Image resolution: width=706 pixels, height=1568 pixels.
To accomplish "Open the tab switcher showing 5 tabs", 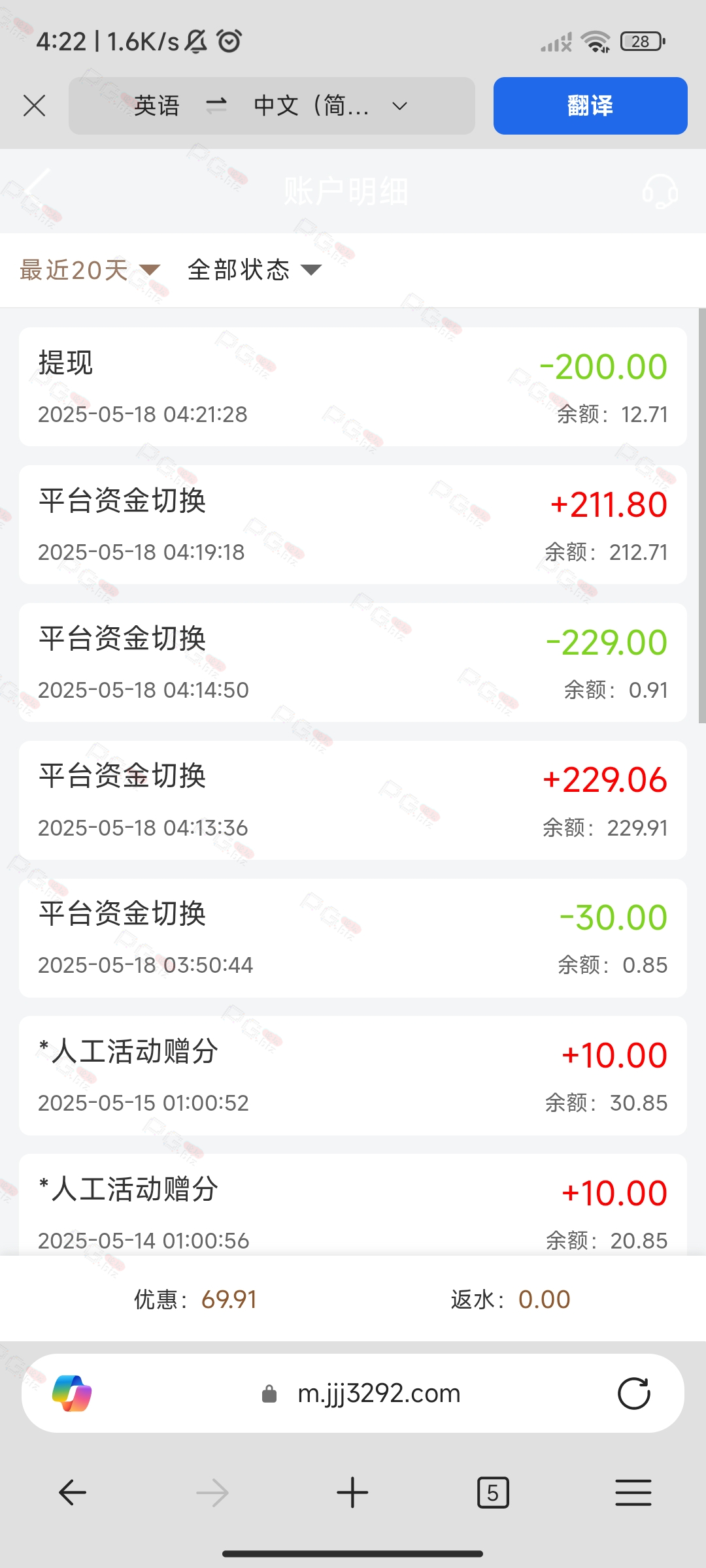I will pyautogui.click(x=493, y=1493).
